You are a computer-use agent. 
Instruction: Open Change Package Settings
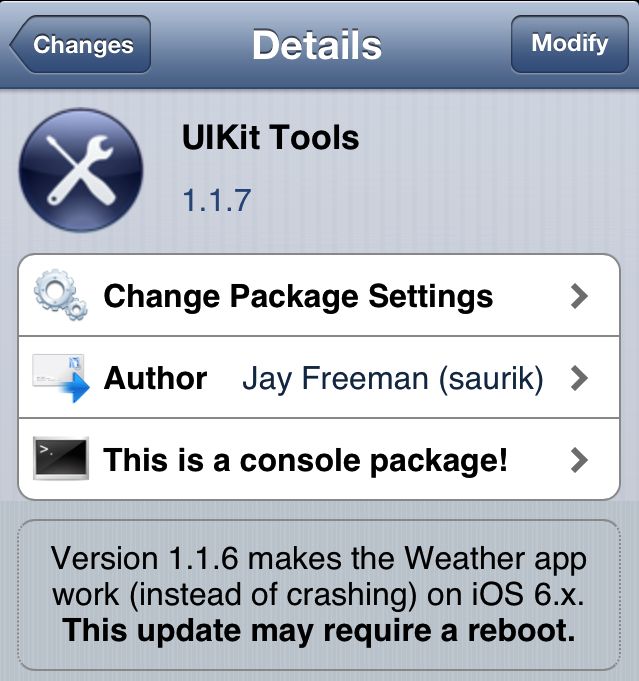318,296
